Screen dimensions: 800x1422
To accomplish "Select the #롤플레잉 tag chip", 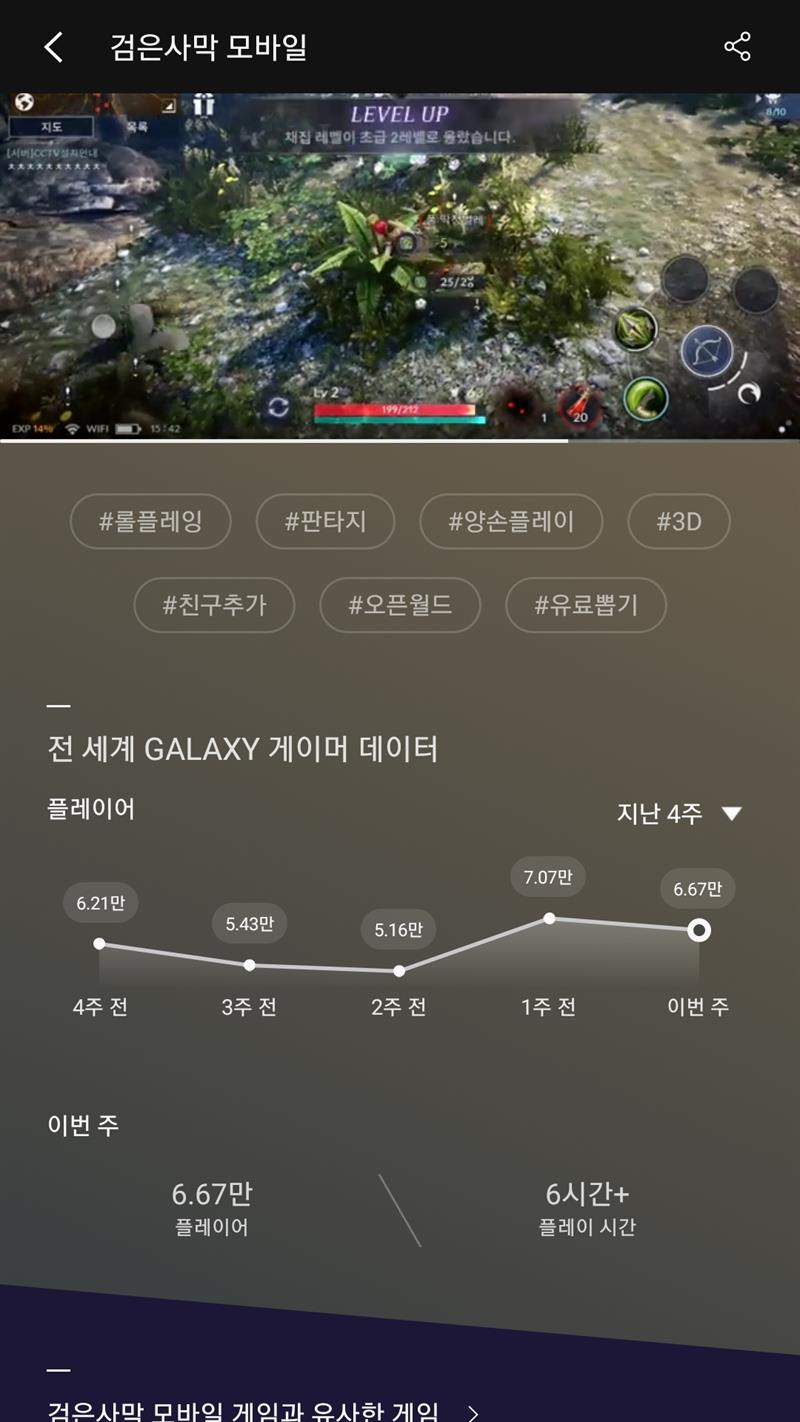I will tap(150, 521).
